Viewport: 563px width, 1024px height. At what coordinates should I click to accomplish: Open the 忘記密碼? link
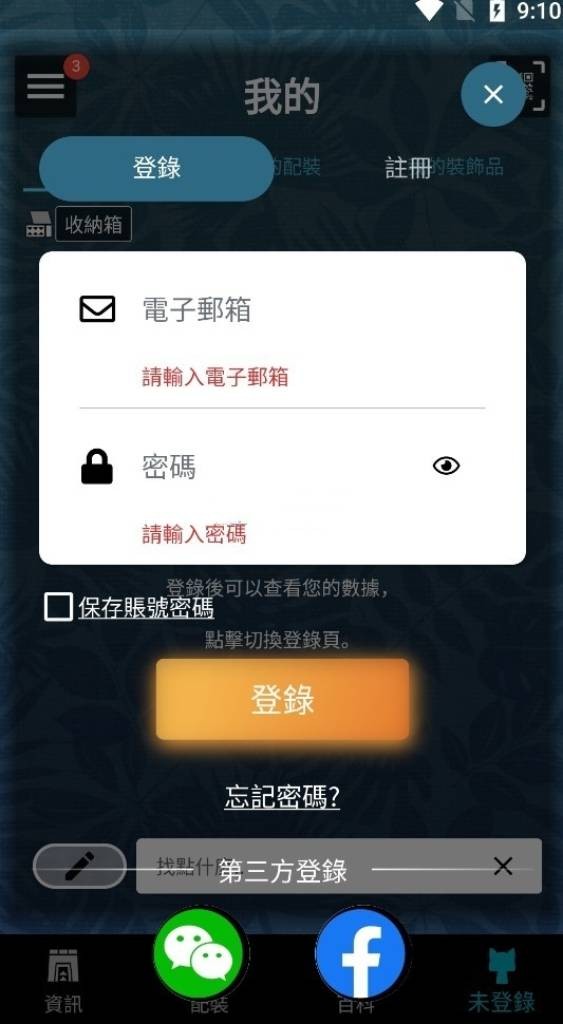coord(282,797)
